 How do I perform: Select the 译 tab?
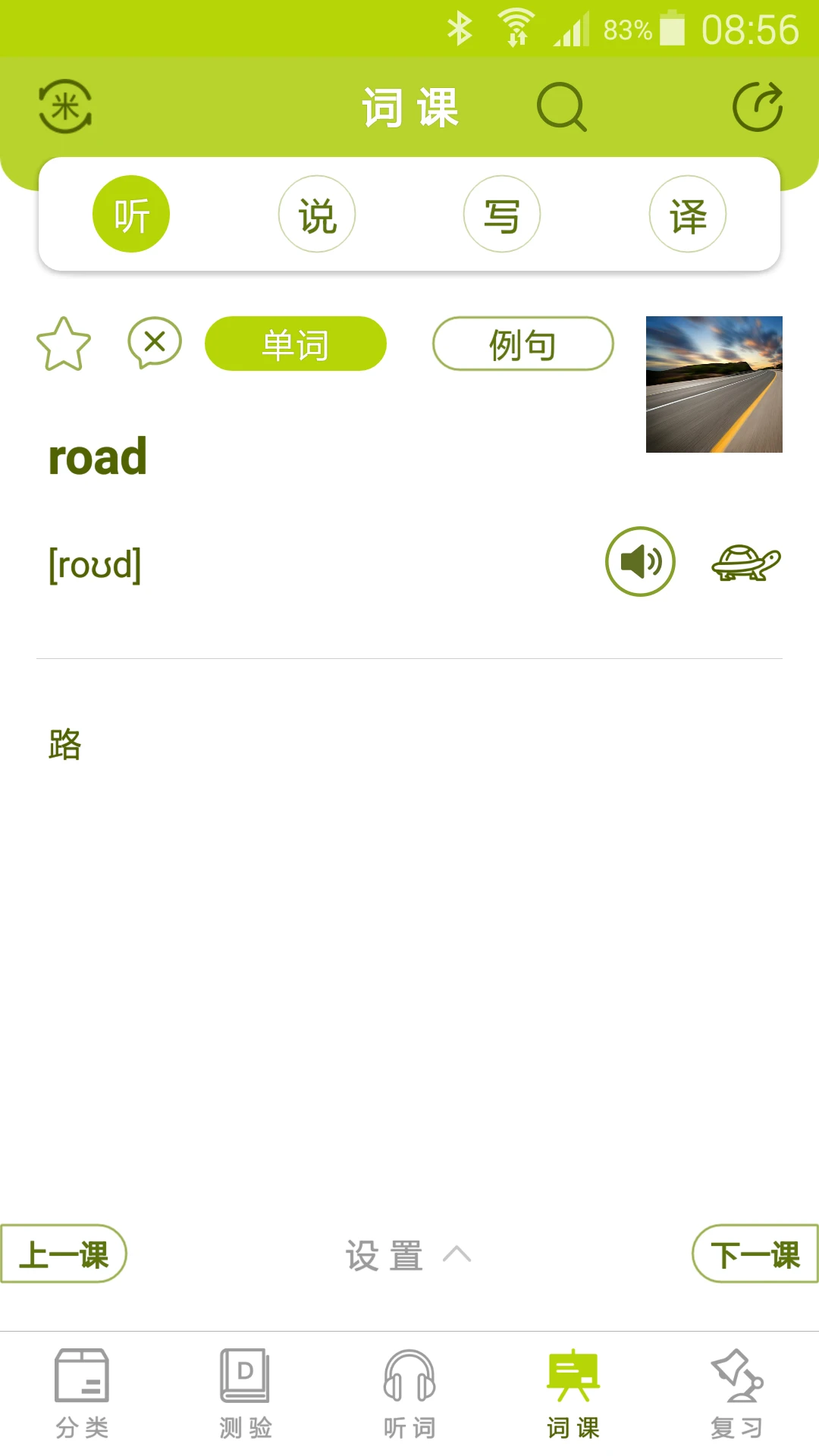tap(687, 213)
